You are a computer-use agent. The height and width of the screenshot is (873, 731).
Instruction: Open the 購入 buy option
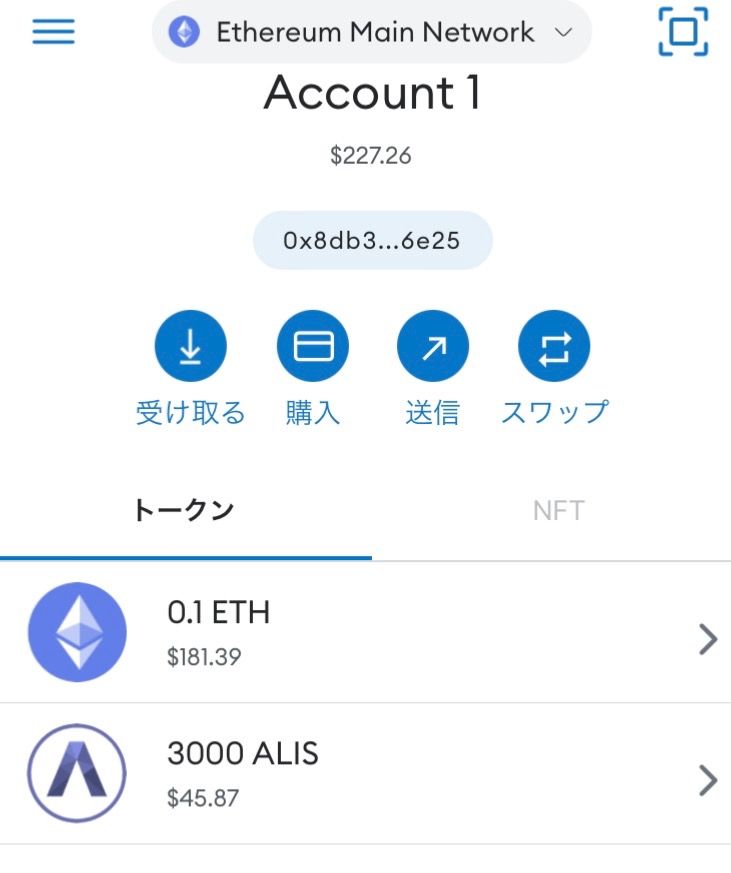[x=313, y=348]
